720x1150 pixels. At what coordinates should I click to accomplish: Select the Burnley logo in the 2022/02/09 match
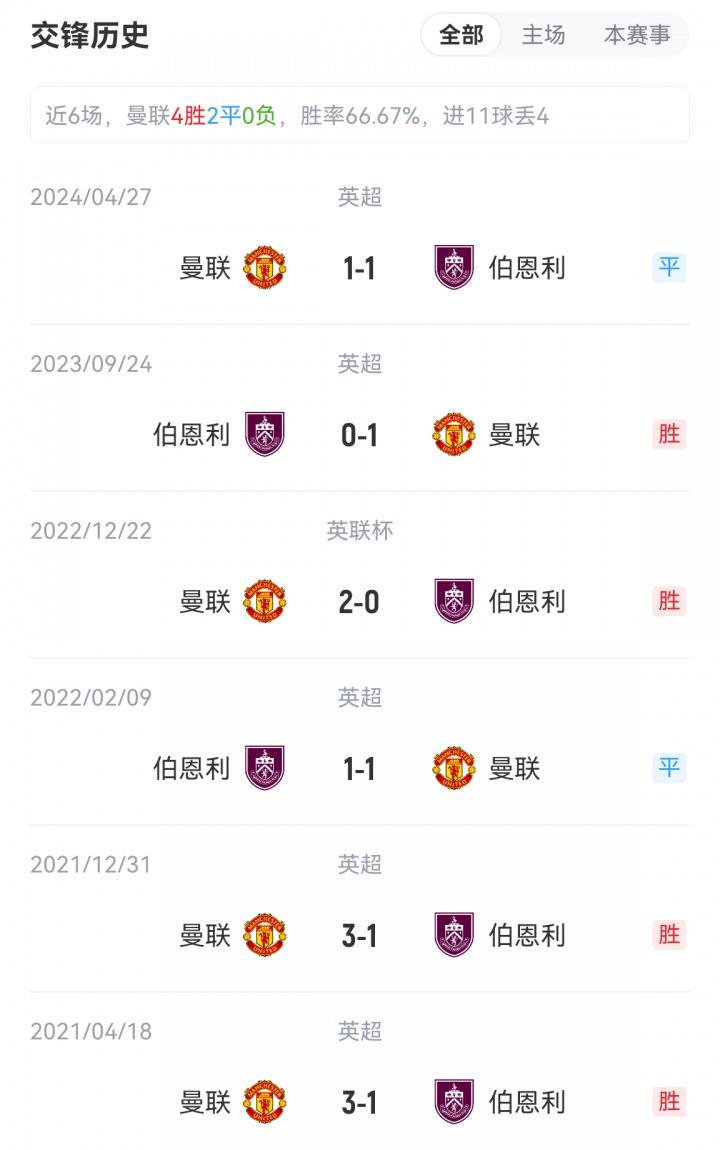[265, 768]
